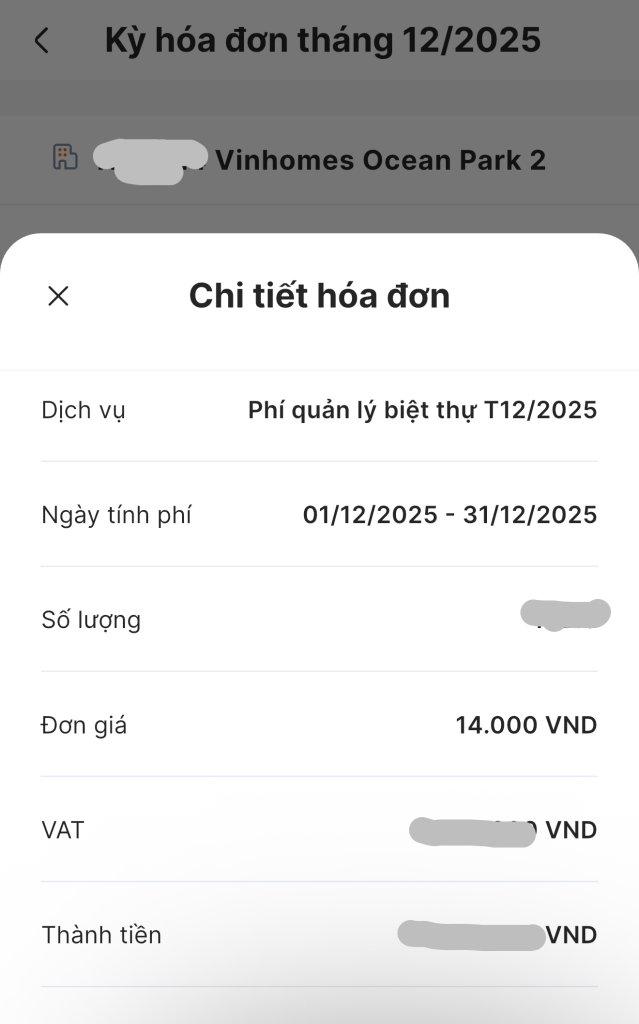Viewport: 639px width, 1024px height.
Task: Go back from Kỳ hóa đơn tháng 12/2025
Action: 42,41
